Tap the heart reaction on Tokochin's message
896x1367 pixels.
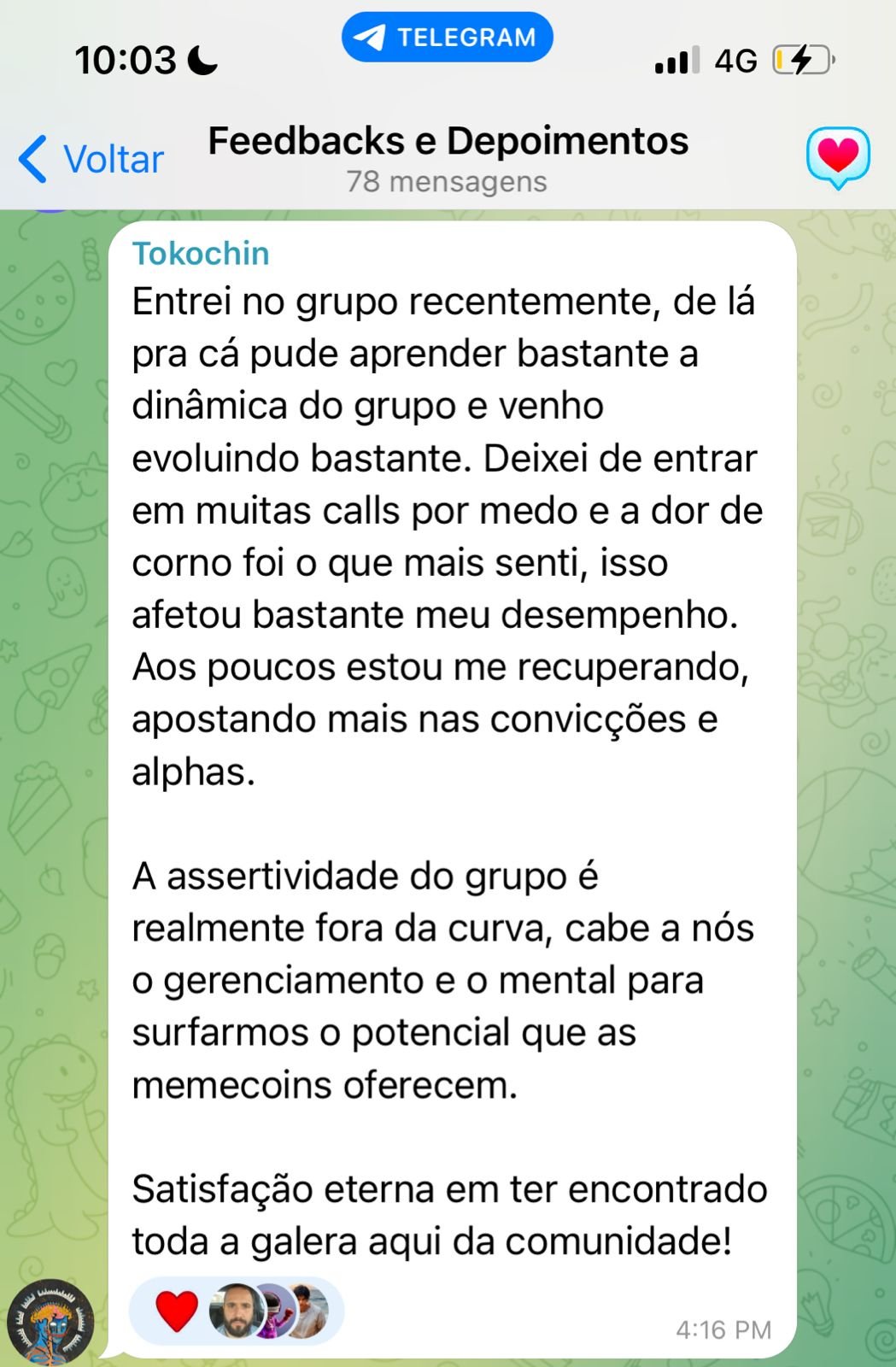point(178,1311)
